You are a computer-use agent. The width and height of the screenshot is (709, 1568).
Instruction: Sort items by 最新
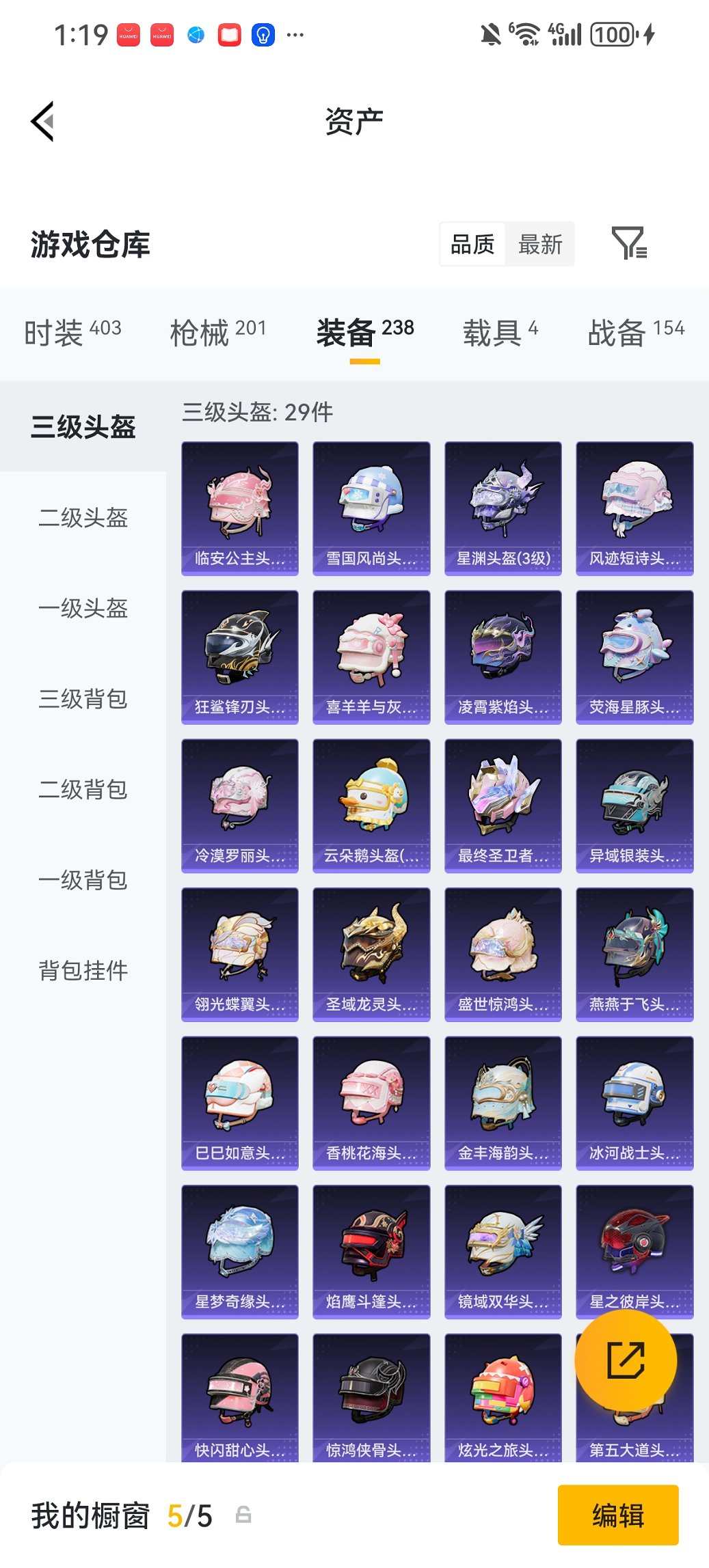tap(539, 244)
